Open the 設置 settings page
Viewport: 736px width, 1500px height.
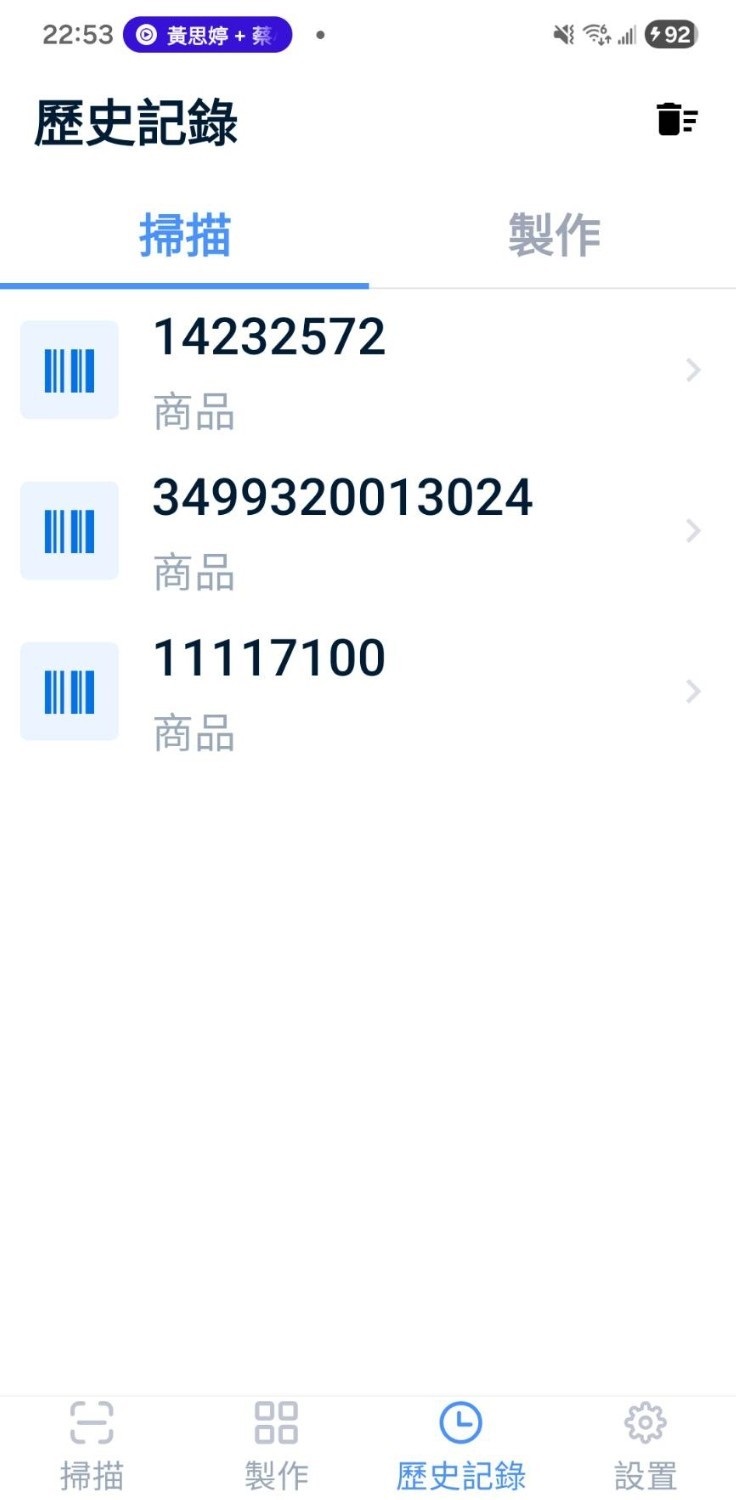tap(645, 1446)
